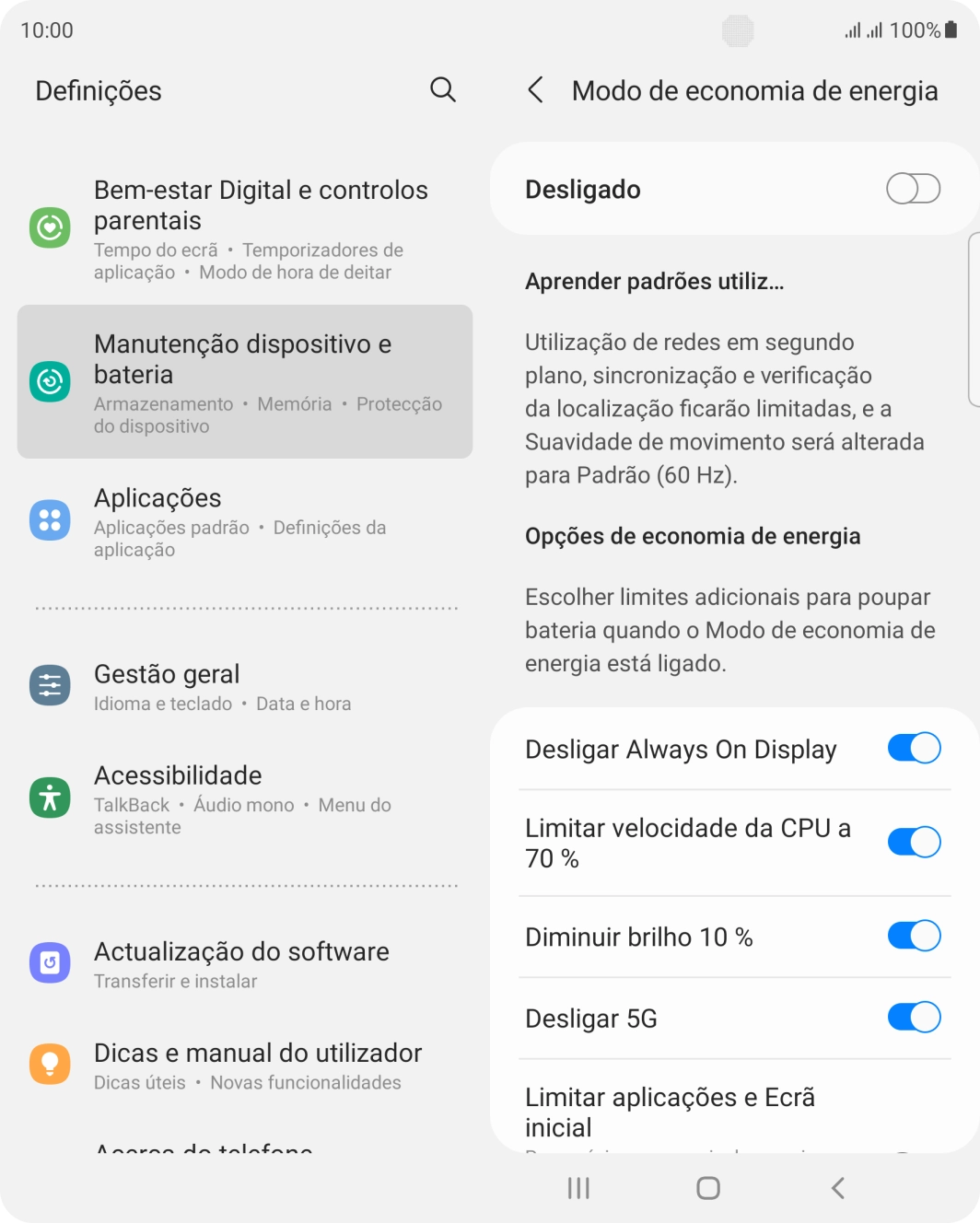Tap the Gestão geral sliders icon

pyautogui.click(x=51, y=685)
